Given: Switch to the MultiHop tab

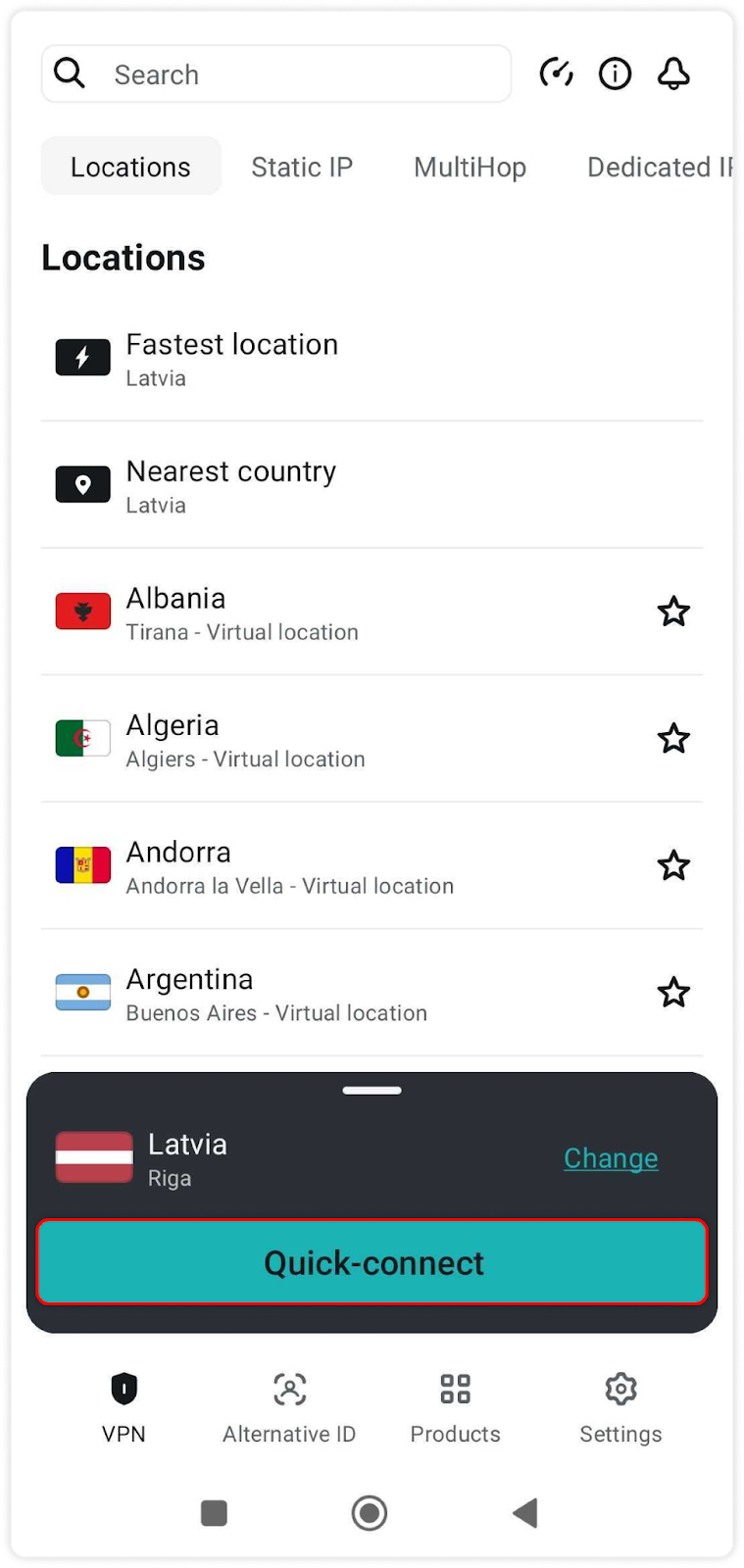Looking at the screenshot, I should 470,167.
